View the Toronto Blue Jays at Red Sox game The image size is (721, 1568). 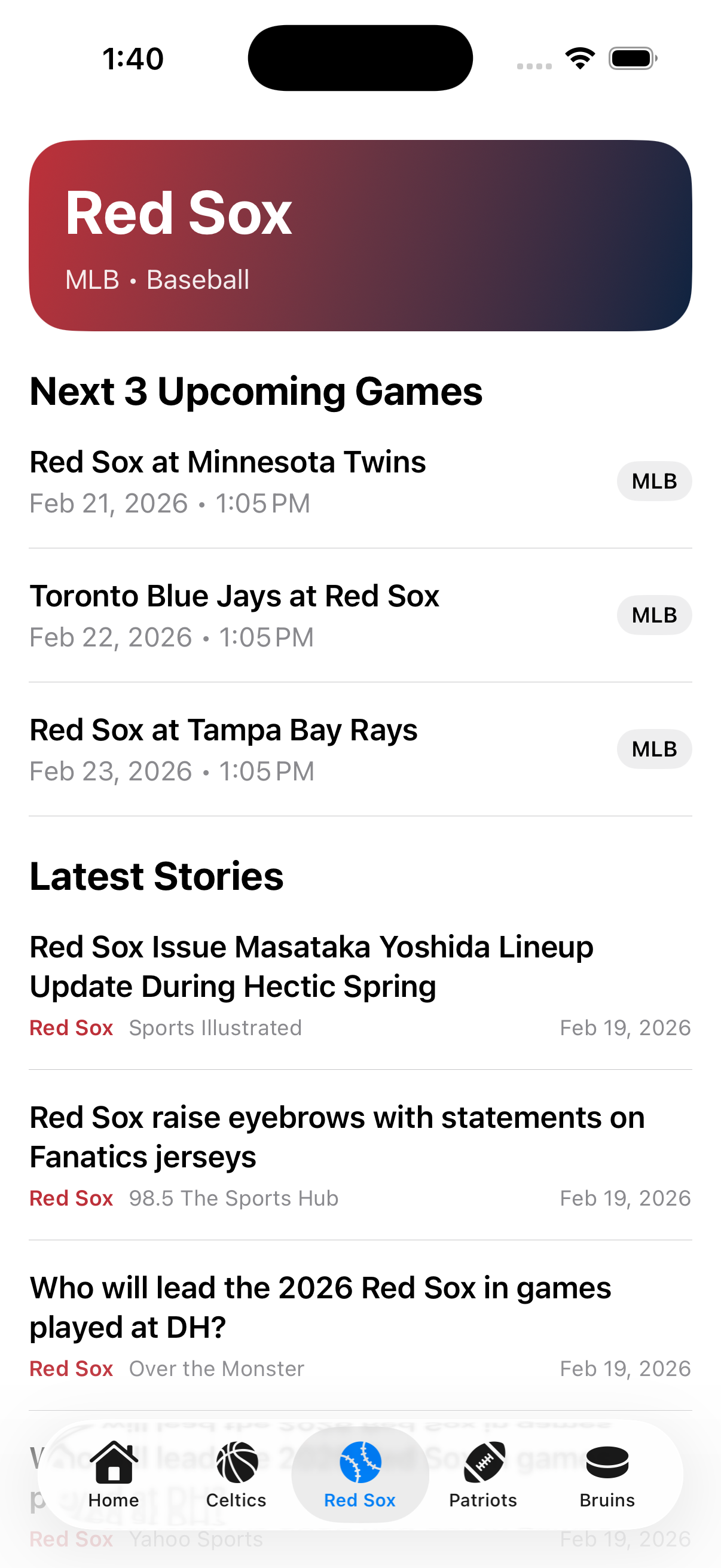(x=234, y=615)
